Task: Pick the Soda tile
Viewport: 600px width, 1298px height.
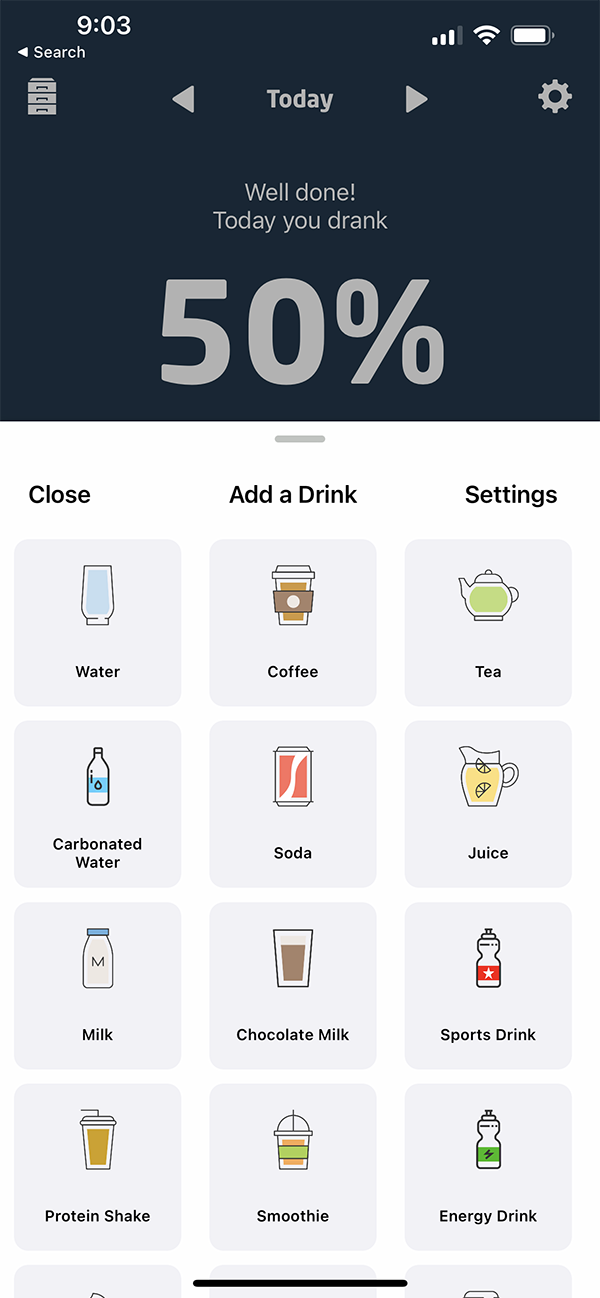Action: coord(293,803)
